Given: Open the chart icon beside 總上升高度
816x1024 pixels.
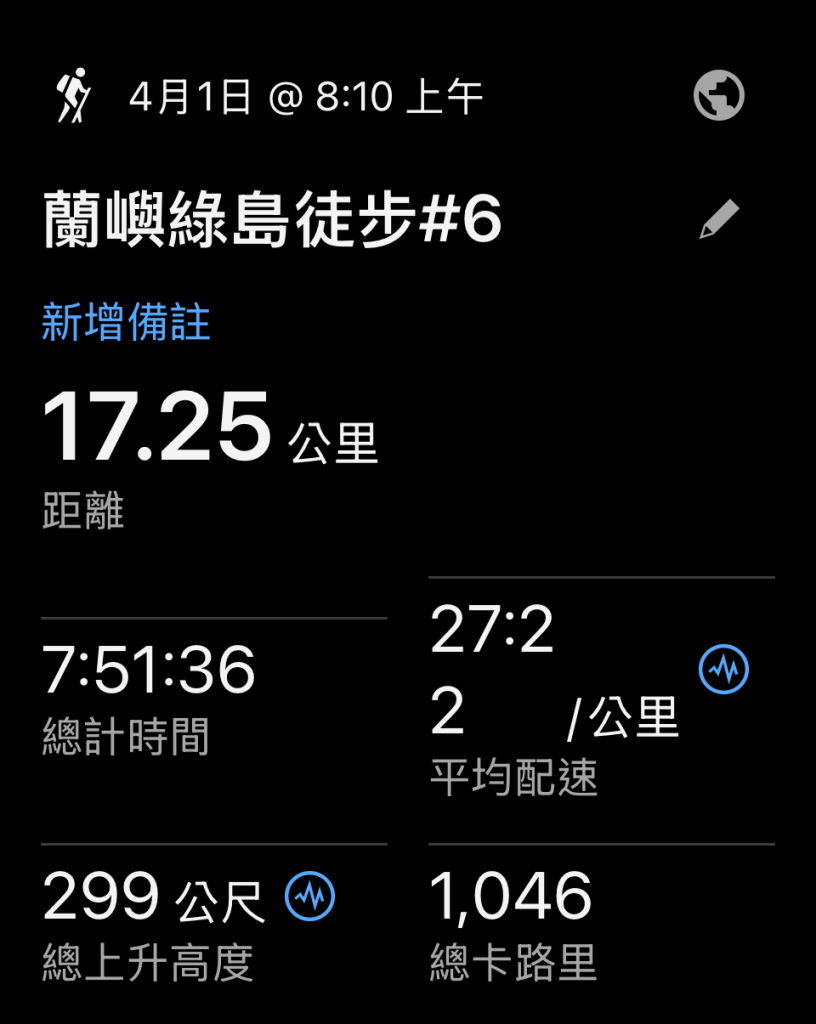Looking at the screenshot, I should pos(310,897).
